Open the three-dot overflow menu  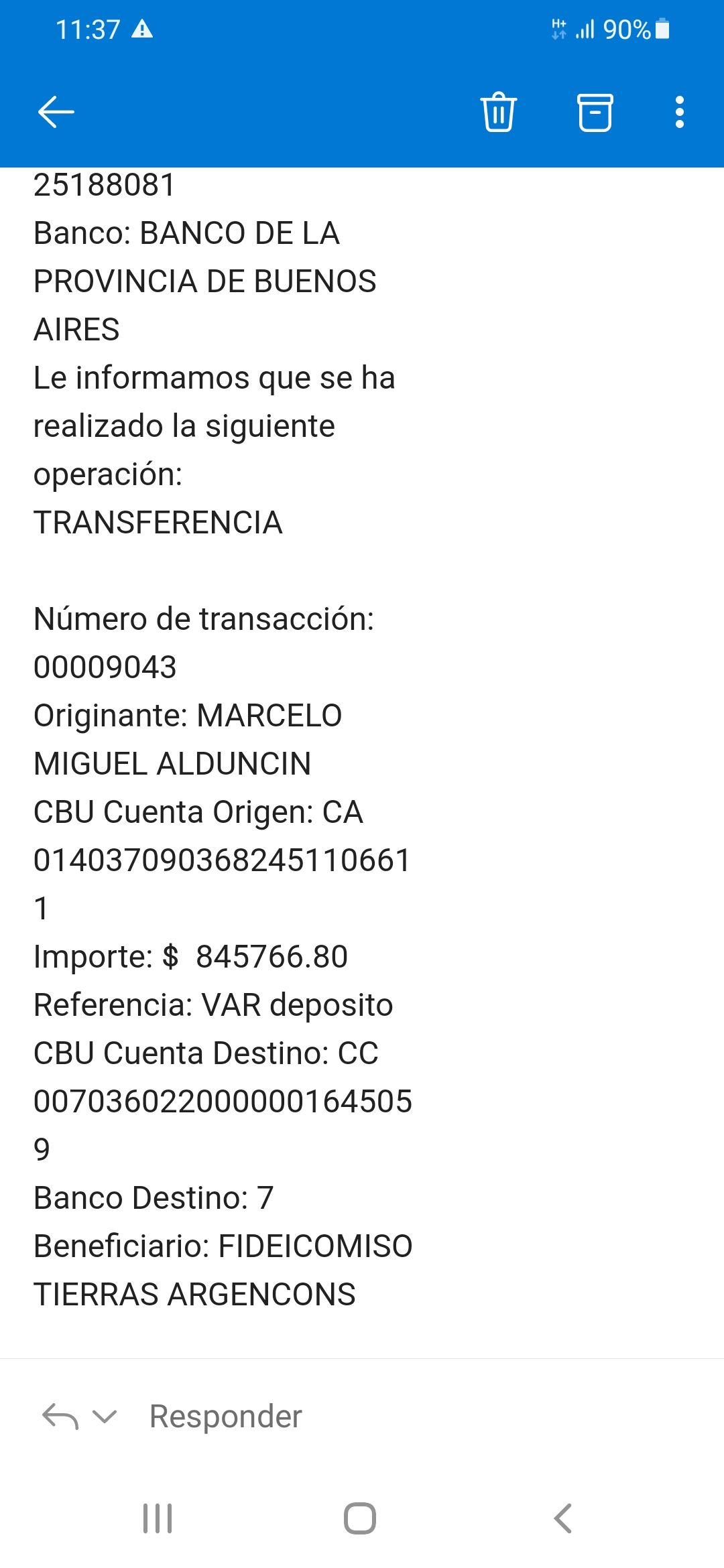coord(679,112)
